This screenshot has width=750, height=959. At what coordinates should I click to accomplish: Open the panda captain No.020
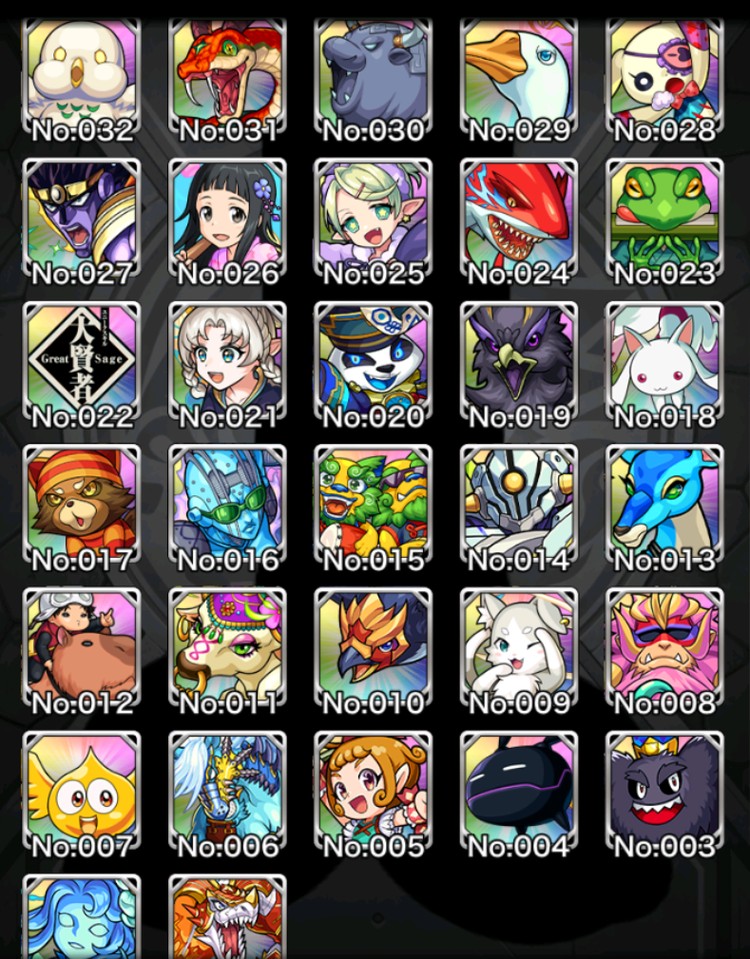pyautogui.click(x=373, y=360)
